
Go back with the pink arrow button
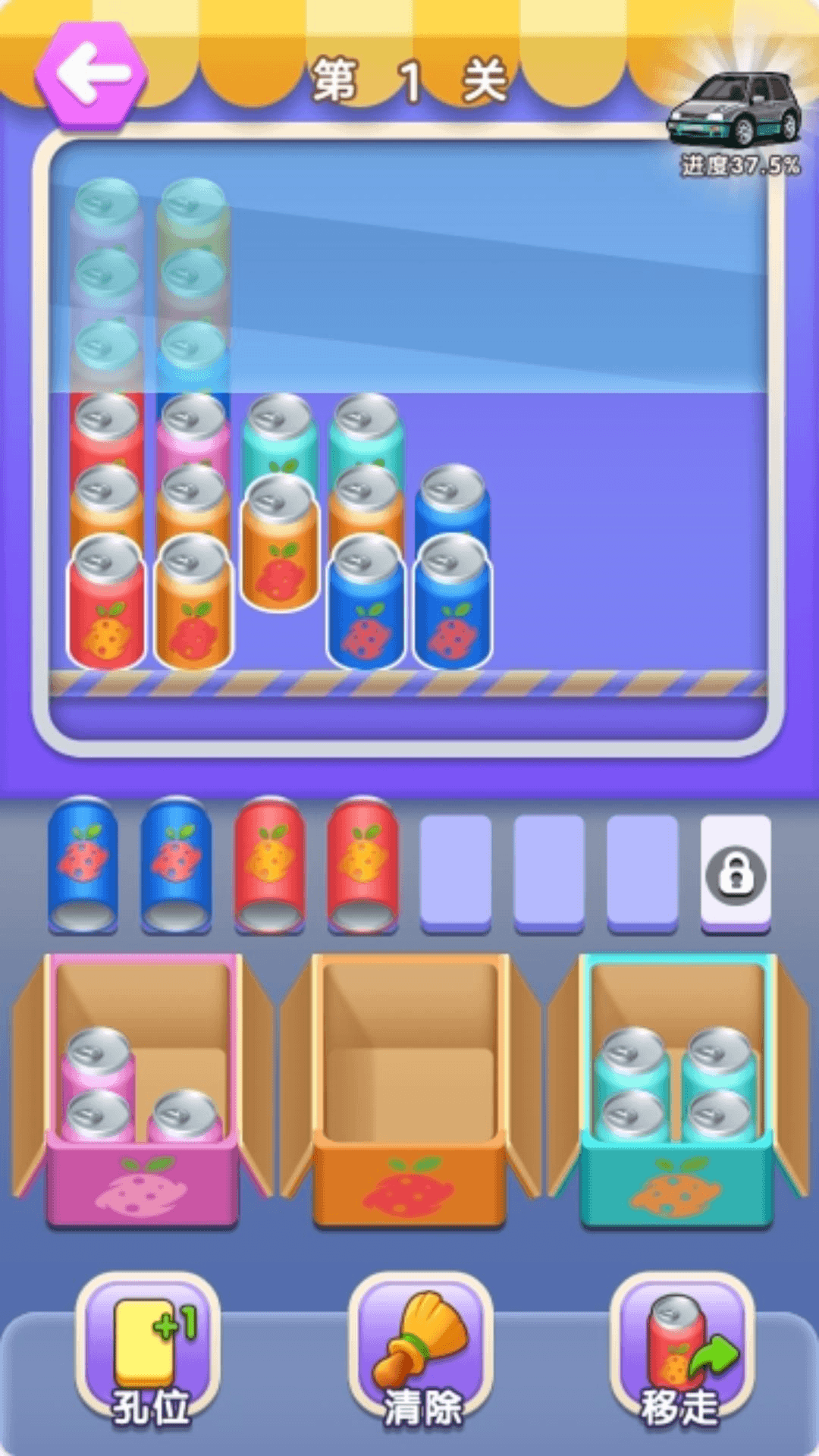click(92, 74)
